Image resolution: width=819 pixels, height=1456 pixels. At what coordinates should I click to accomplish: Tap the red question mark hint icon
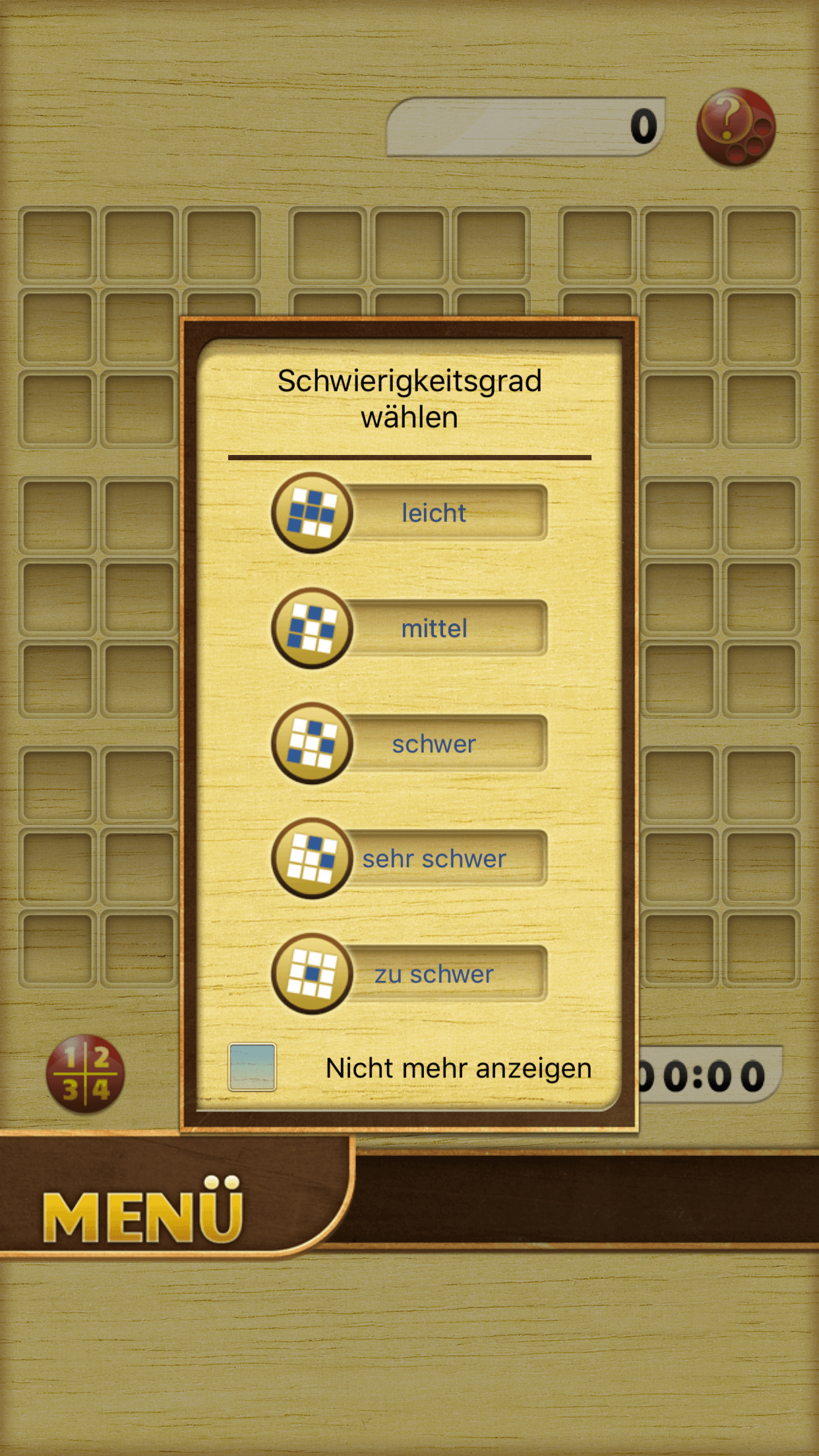736,127
